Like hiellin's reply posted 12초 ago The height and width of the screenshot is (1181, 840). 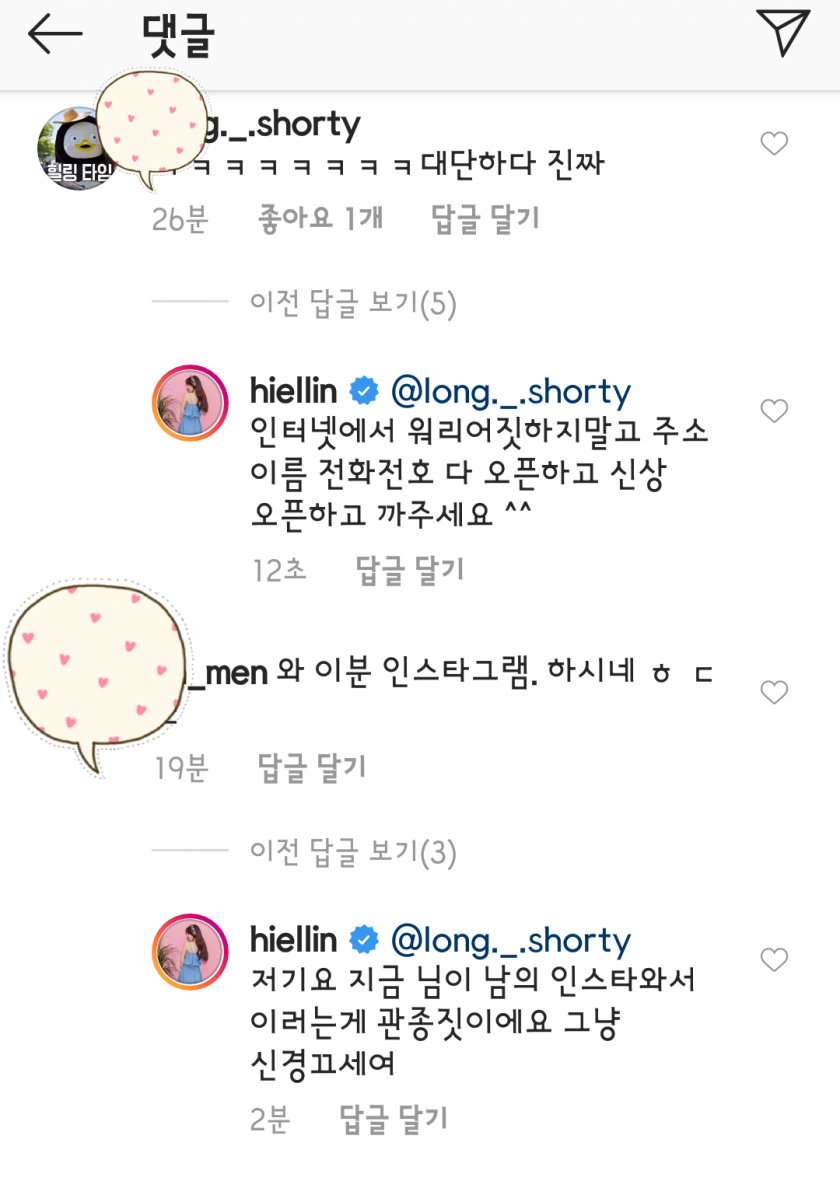tap(774, 410)
